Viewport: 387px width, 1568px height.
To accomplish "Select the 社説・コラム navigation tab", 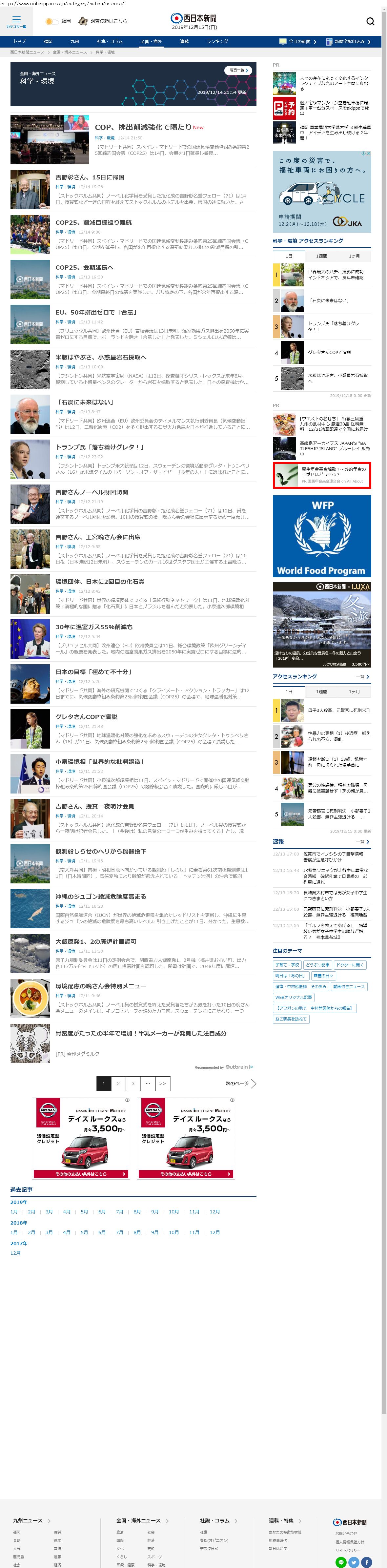I will coord(110,41).
